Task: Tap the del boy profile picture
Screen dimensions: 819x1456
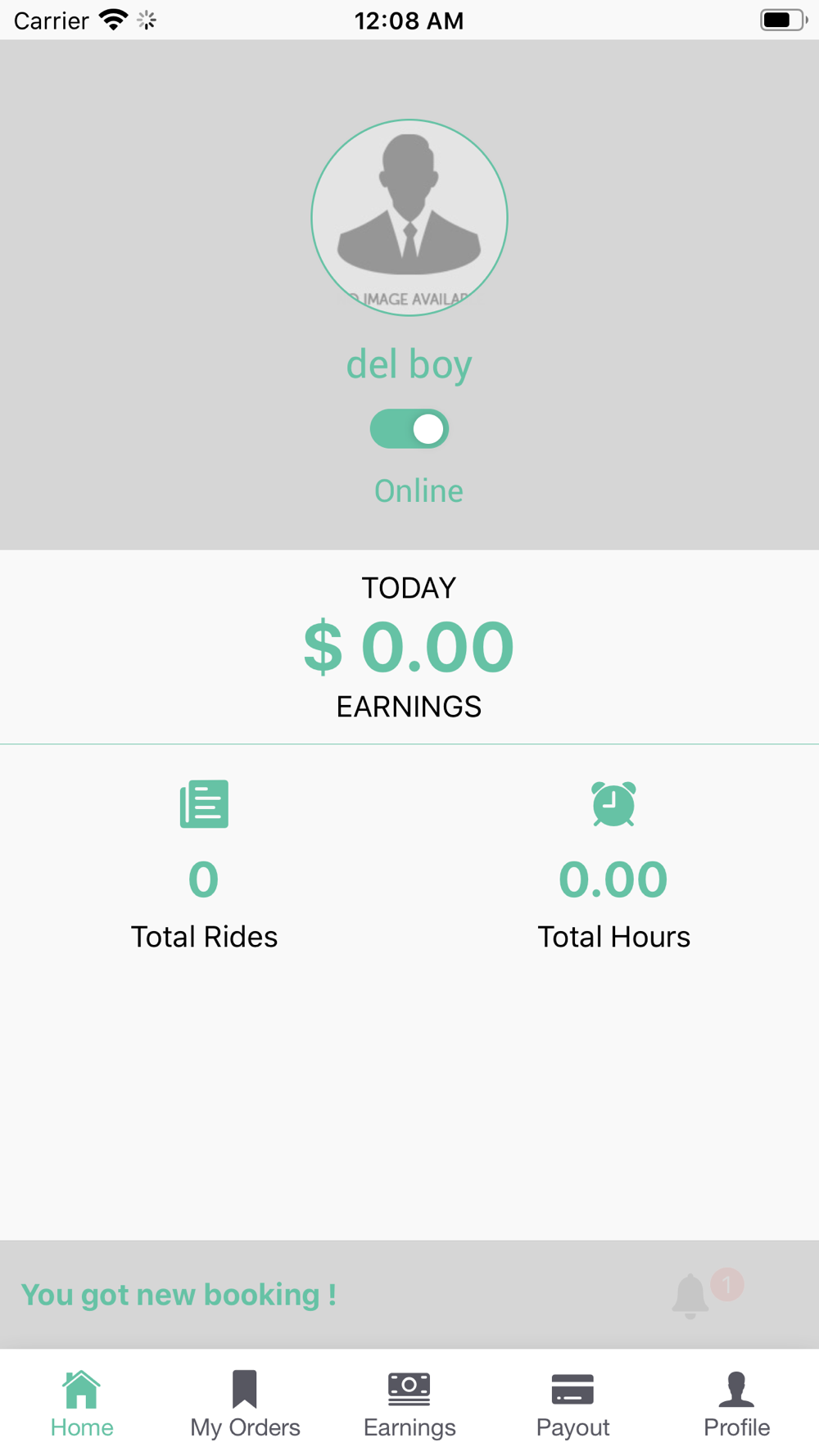Action: 409,218
